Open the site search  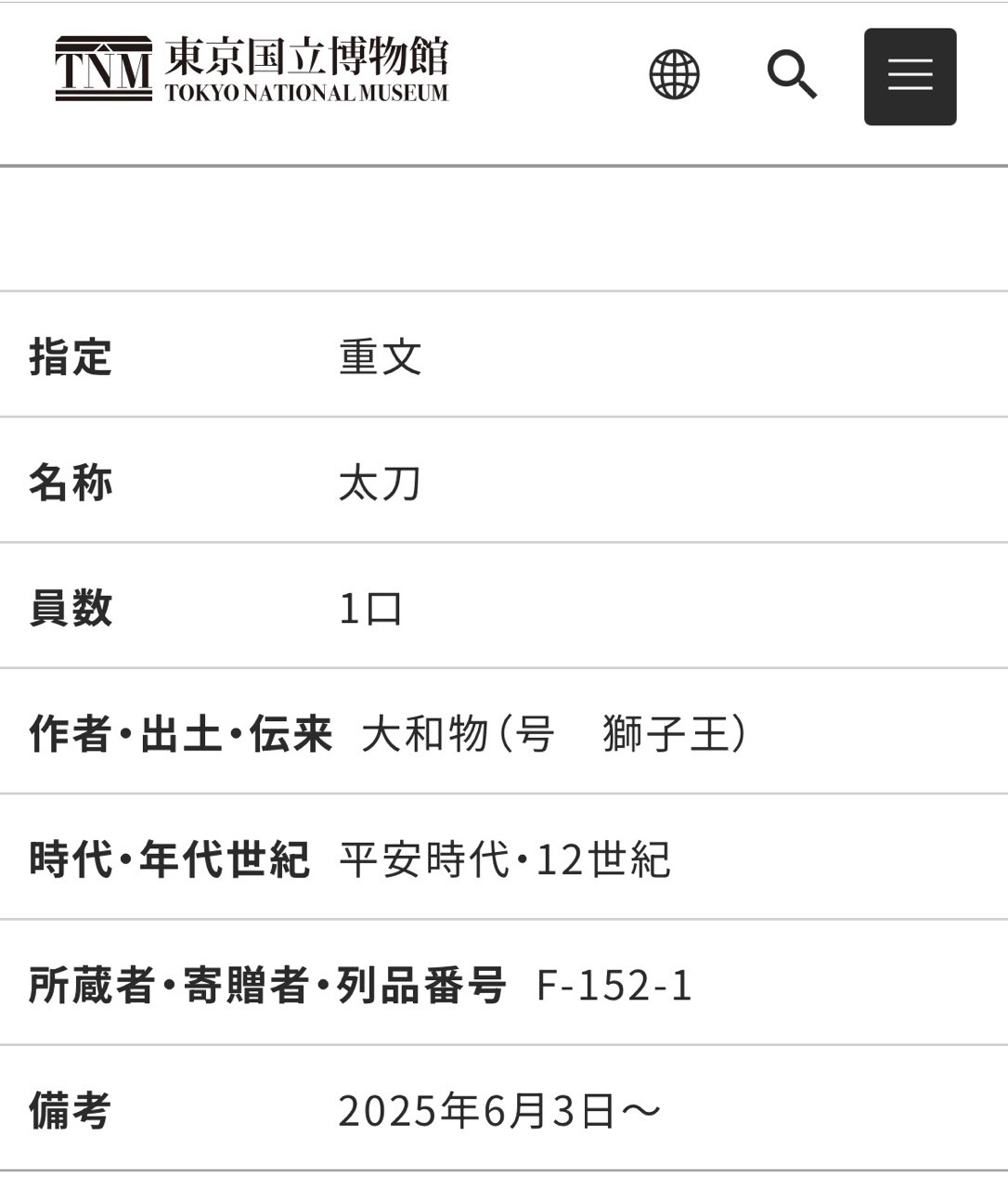[792, 75]
